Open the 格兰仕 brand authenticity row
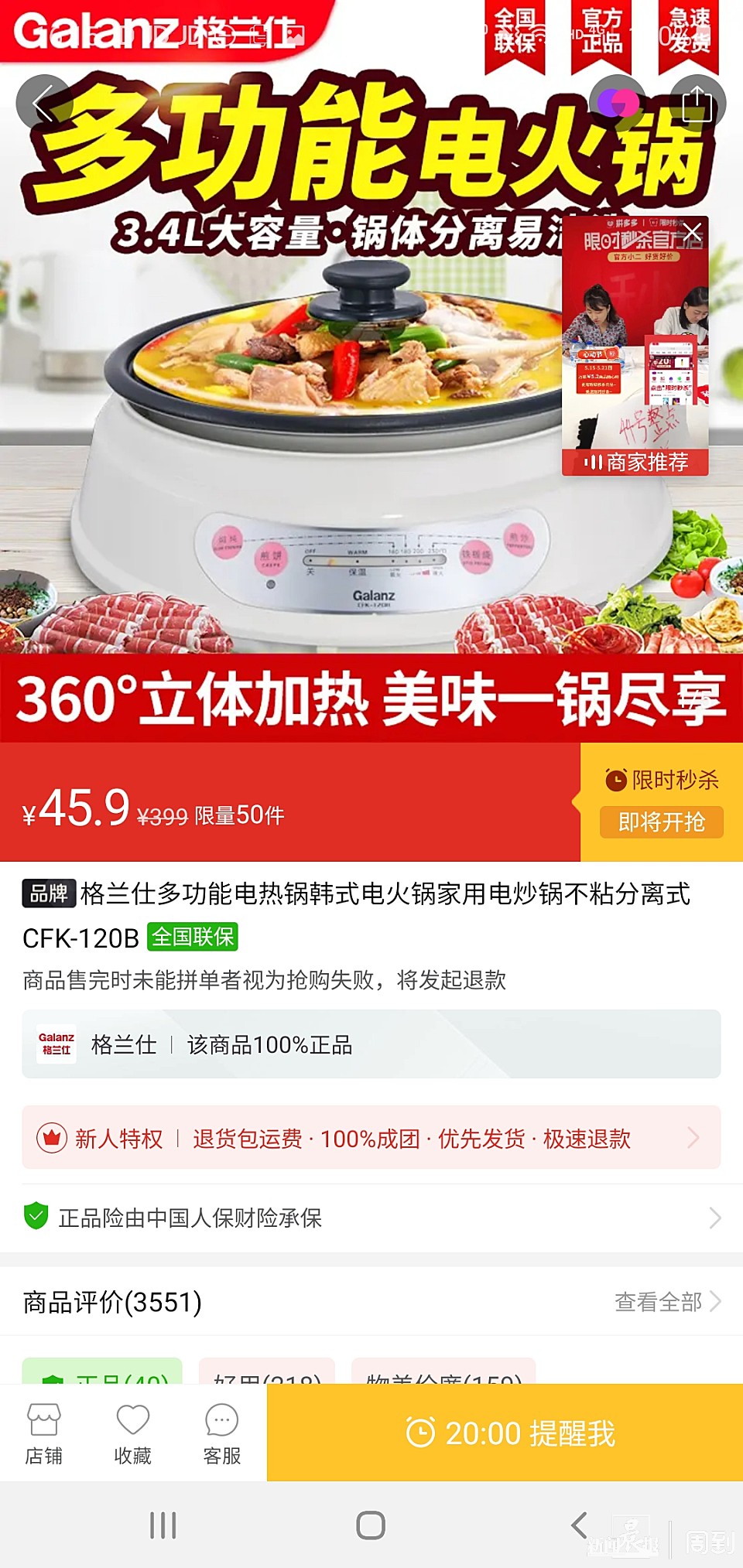The width and height of the screenshot is (743, 1568). pyautogui.click(x=371, y=1044)
